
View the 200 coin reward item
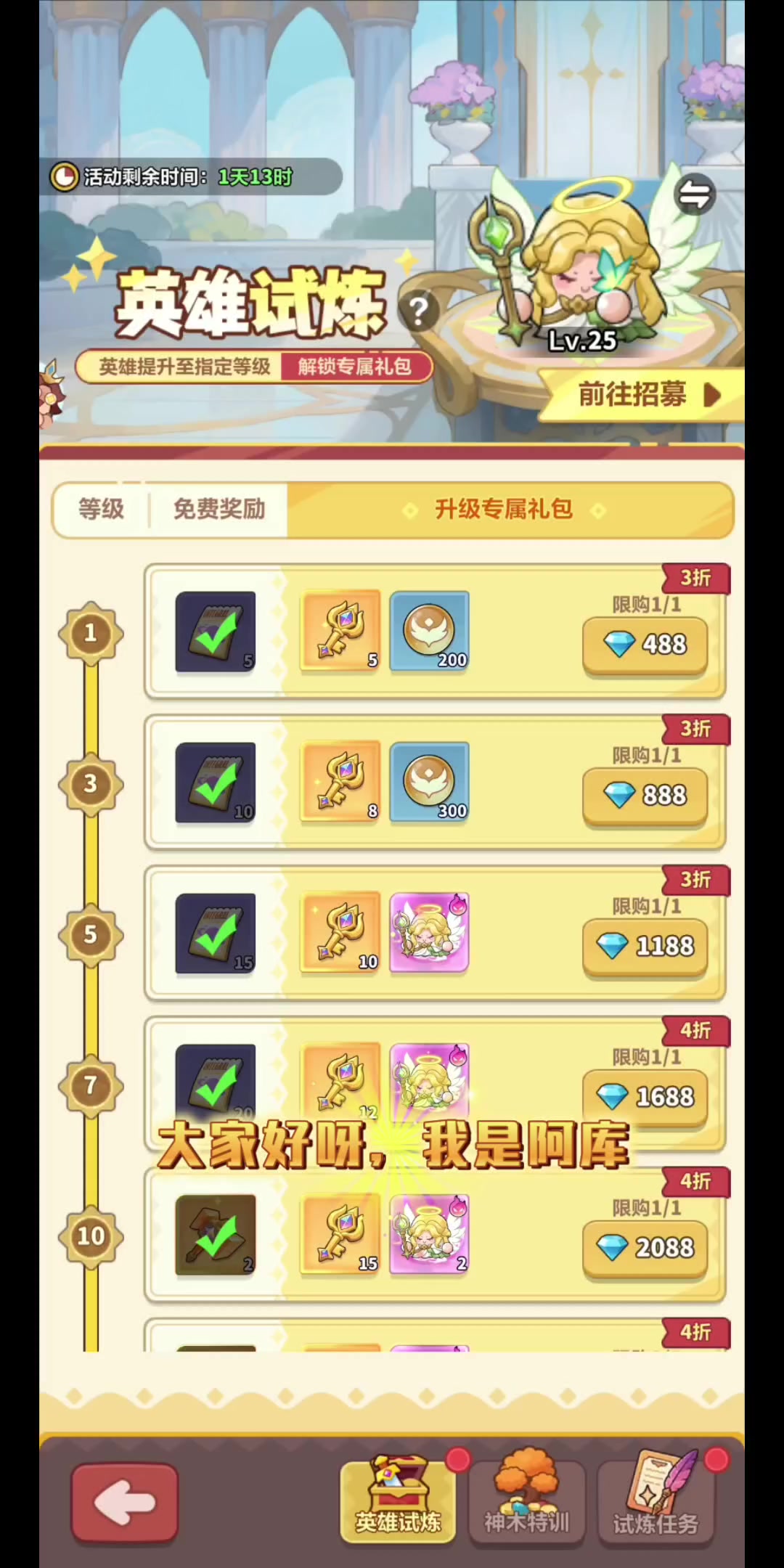[x=429, y=631]
